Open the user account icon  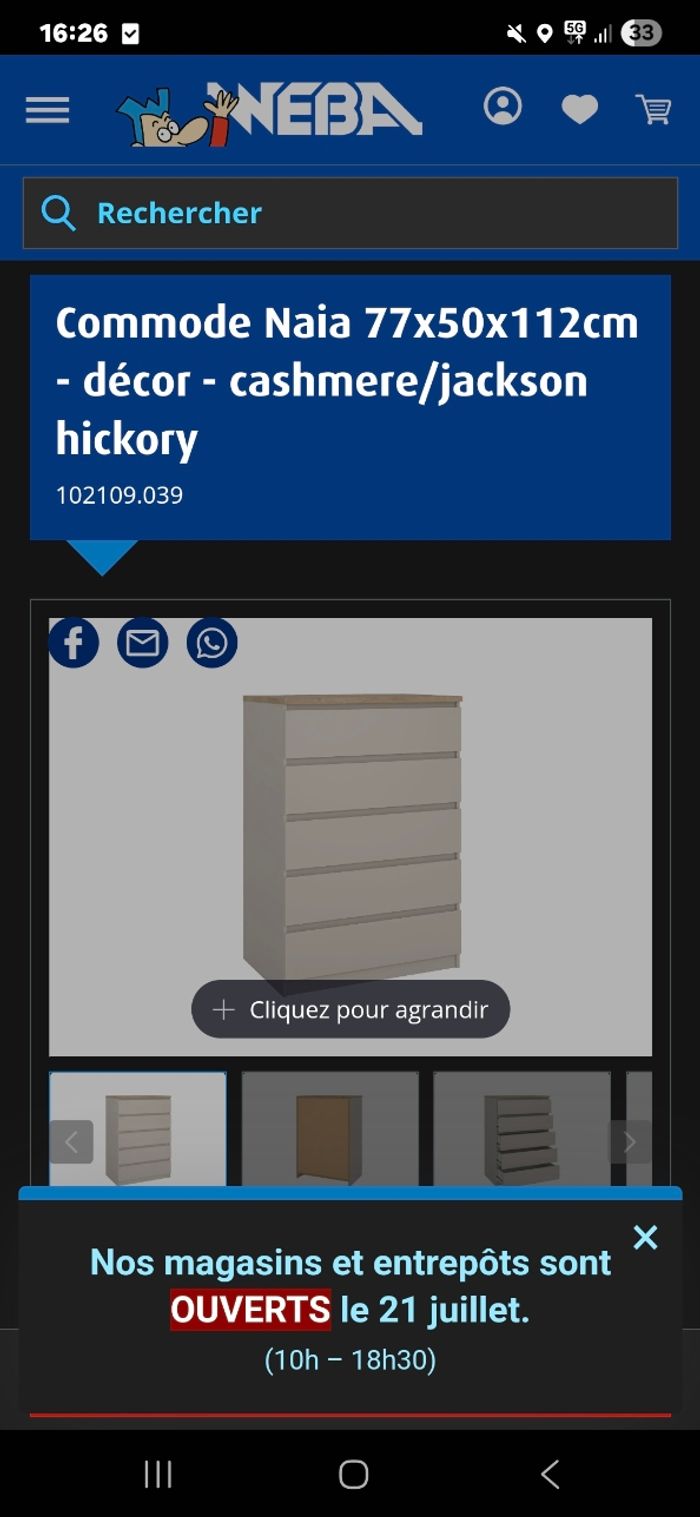pyautogui.click(x=503, y=106)
